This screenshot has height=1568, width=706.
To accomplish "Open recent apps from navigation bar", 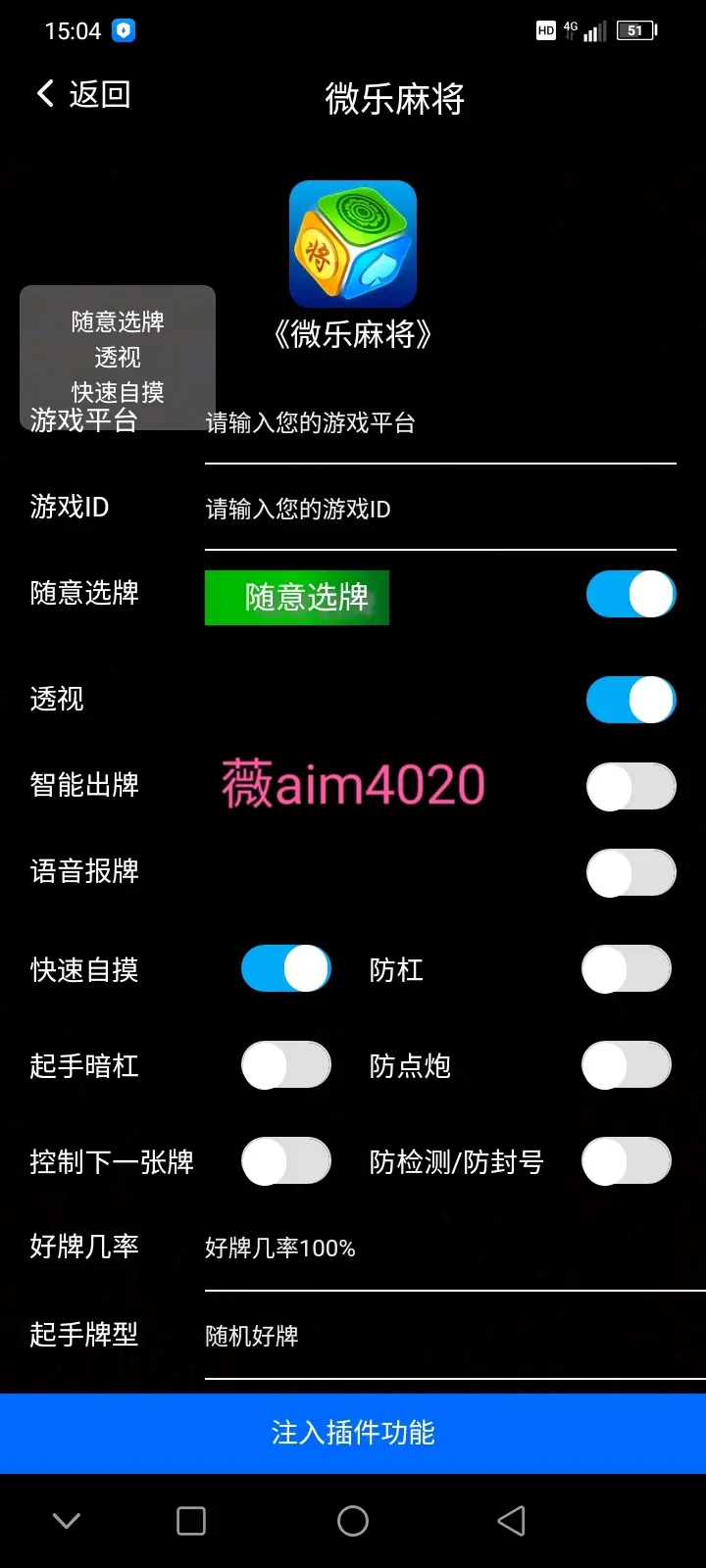I will [x=191, y=1521].
